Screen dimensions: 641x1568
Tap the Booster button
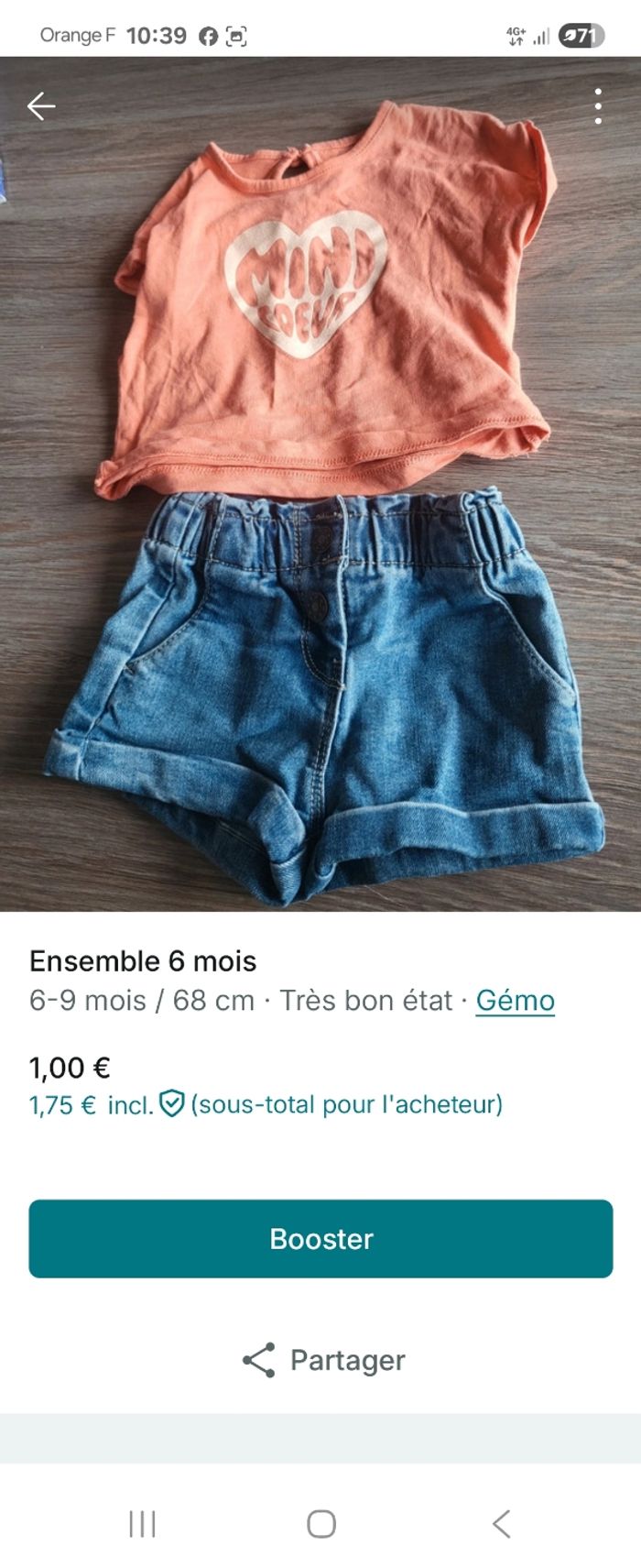(x=320, y=1238)
